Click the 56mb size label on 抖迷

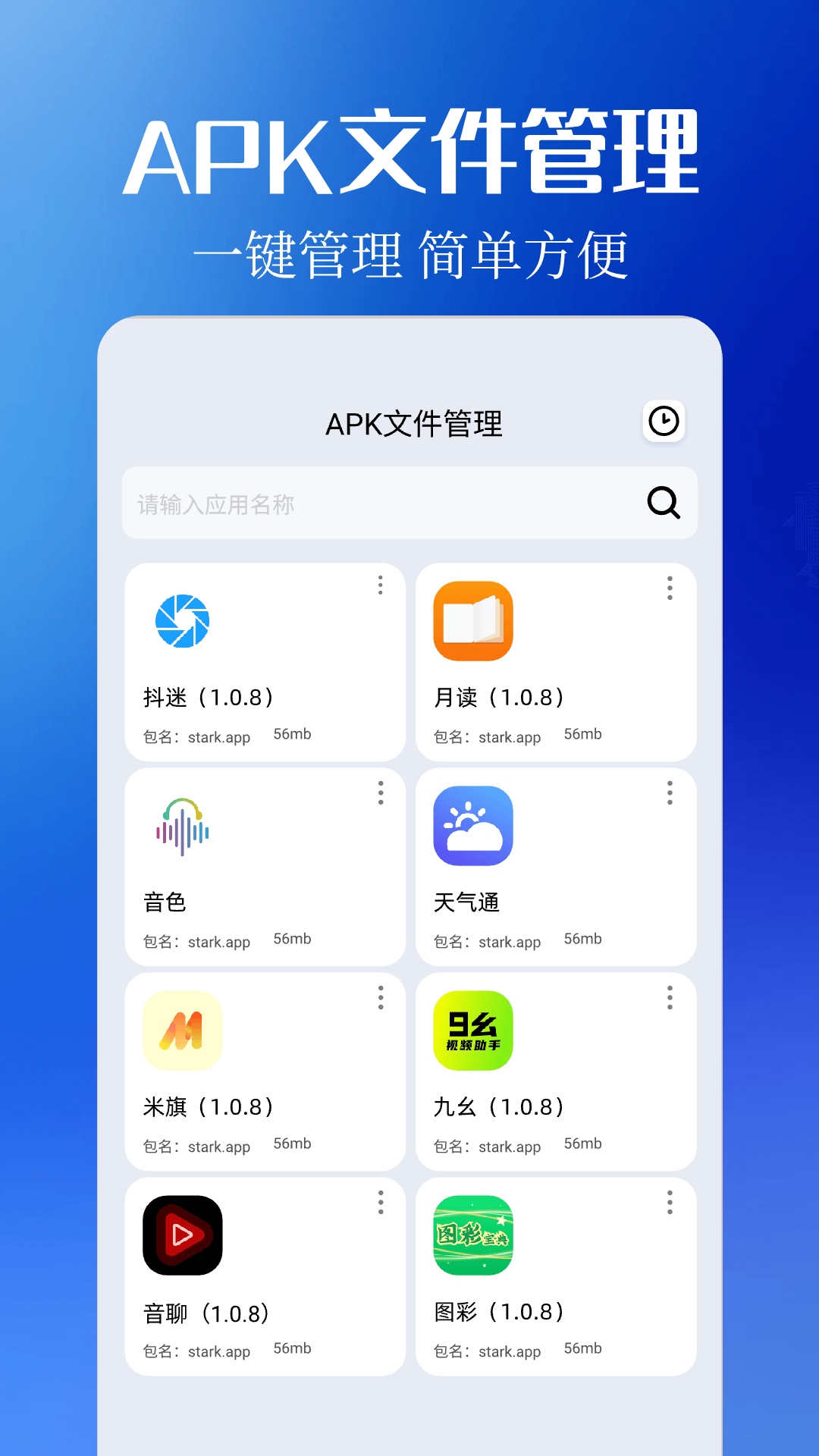tap(293, 734)
